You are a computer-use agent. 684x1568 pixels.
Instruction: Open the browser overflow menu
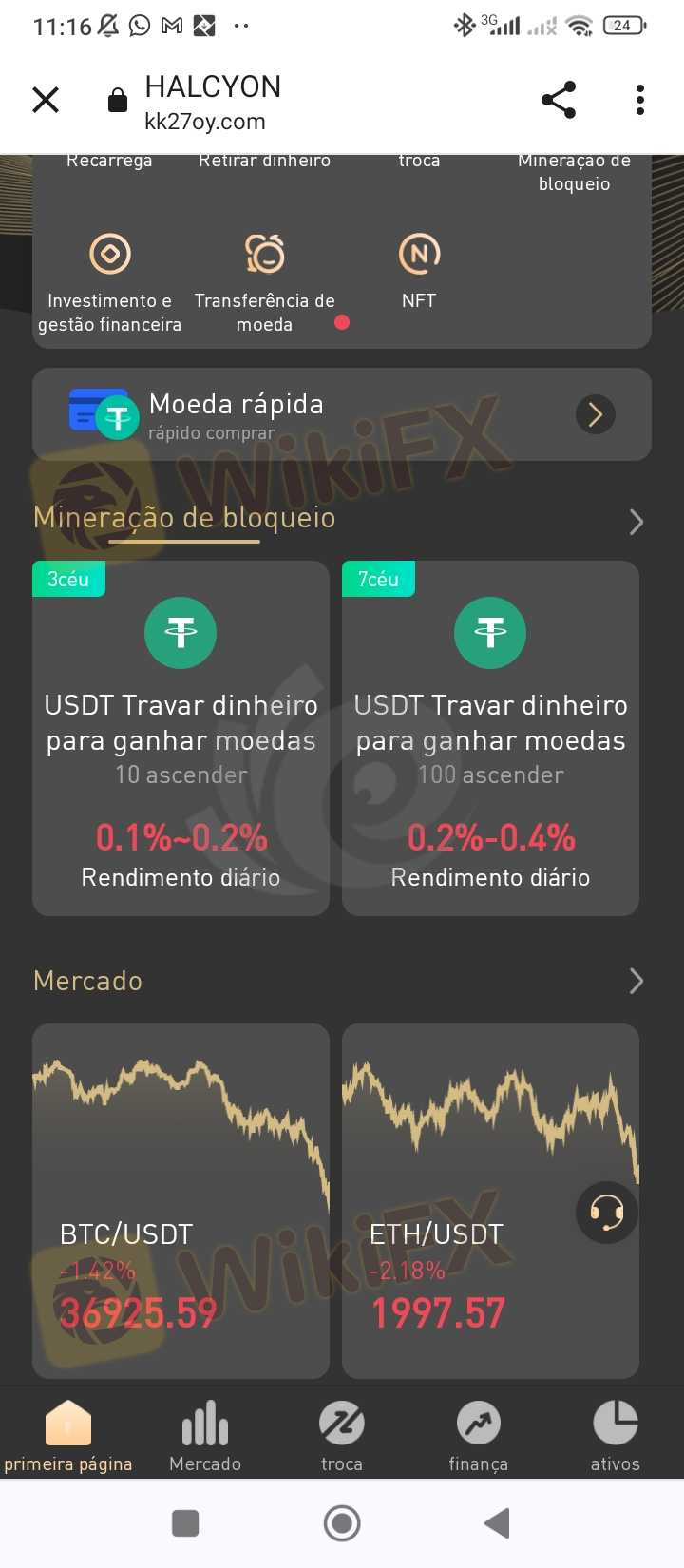[640, 100]
